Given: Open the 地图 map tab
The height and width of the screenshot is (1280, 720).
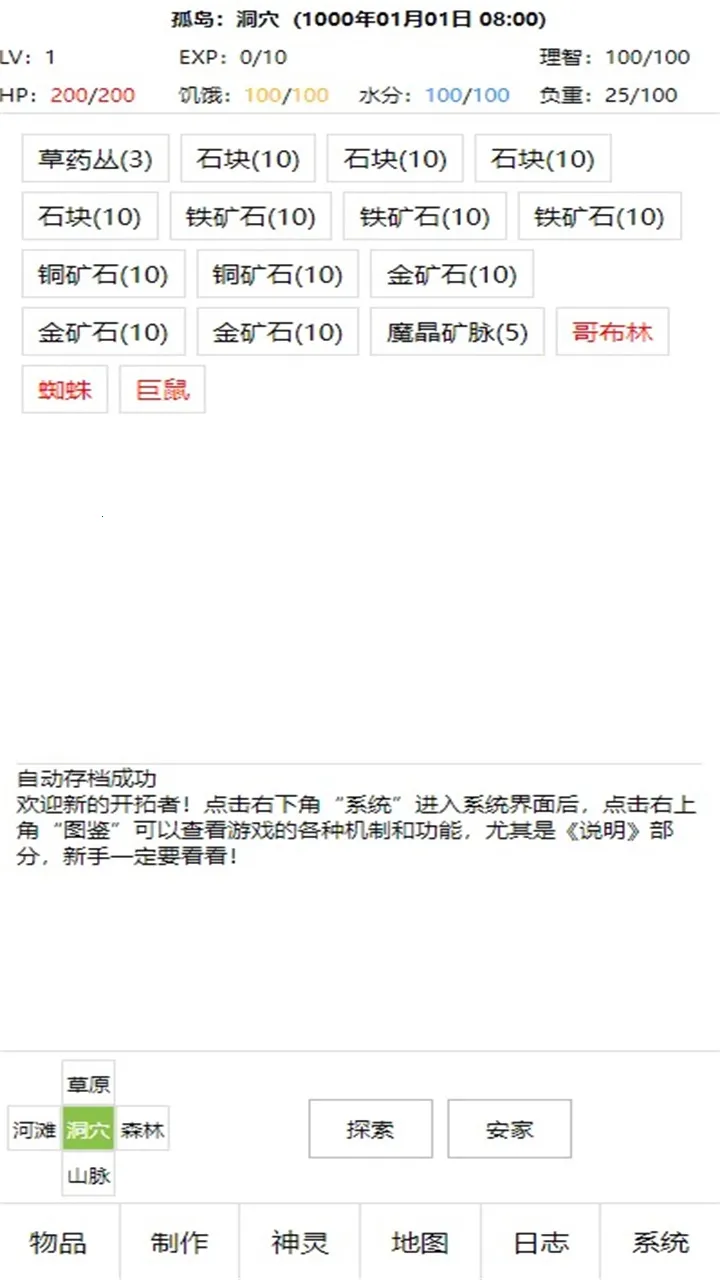Looking at the screenshot, I should pos(420,1242).
